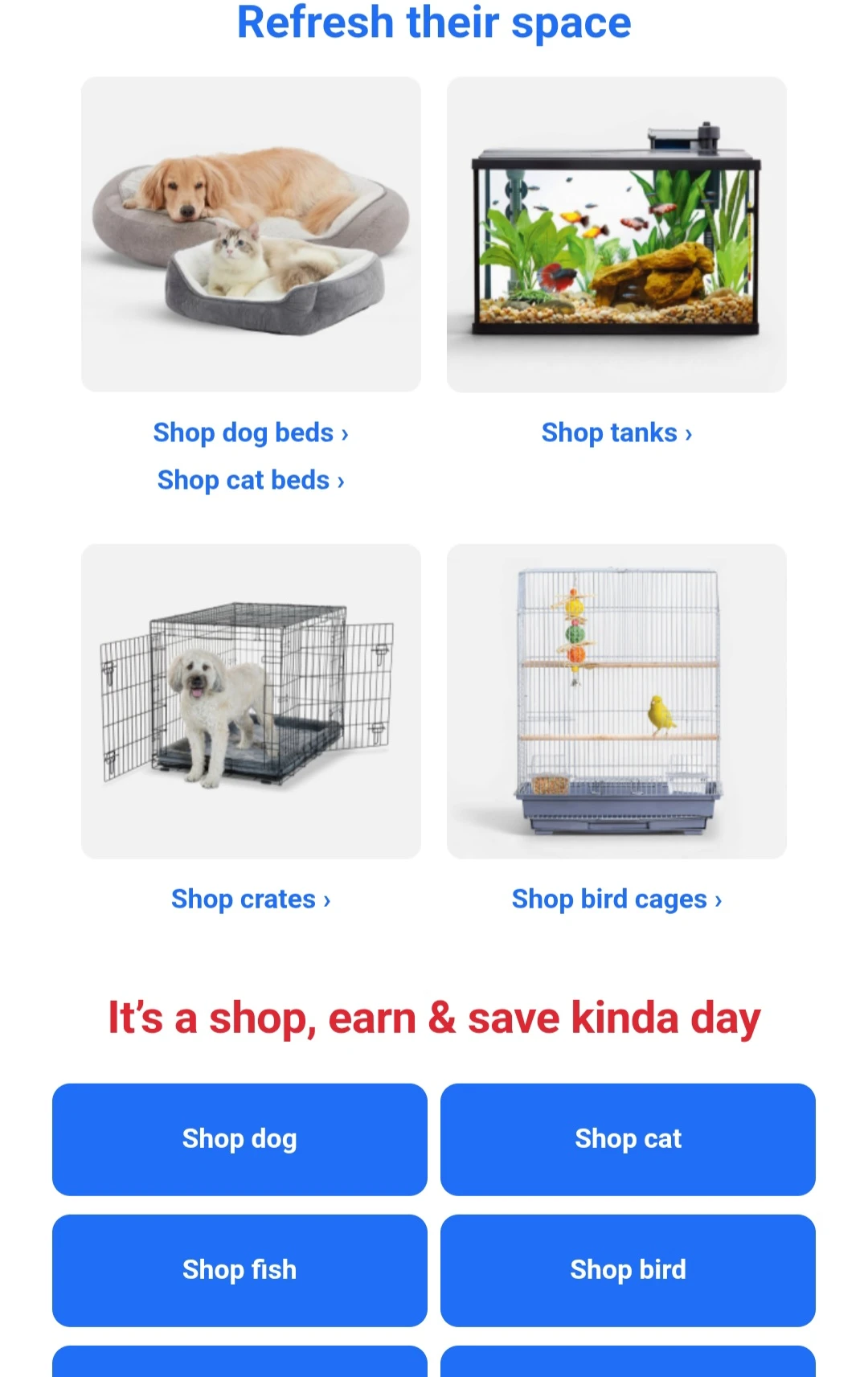Go to Shop bird cages
Image resolution: width=868 pixels, height=1377 pixels.
coord(616,899)
